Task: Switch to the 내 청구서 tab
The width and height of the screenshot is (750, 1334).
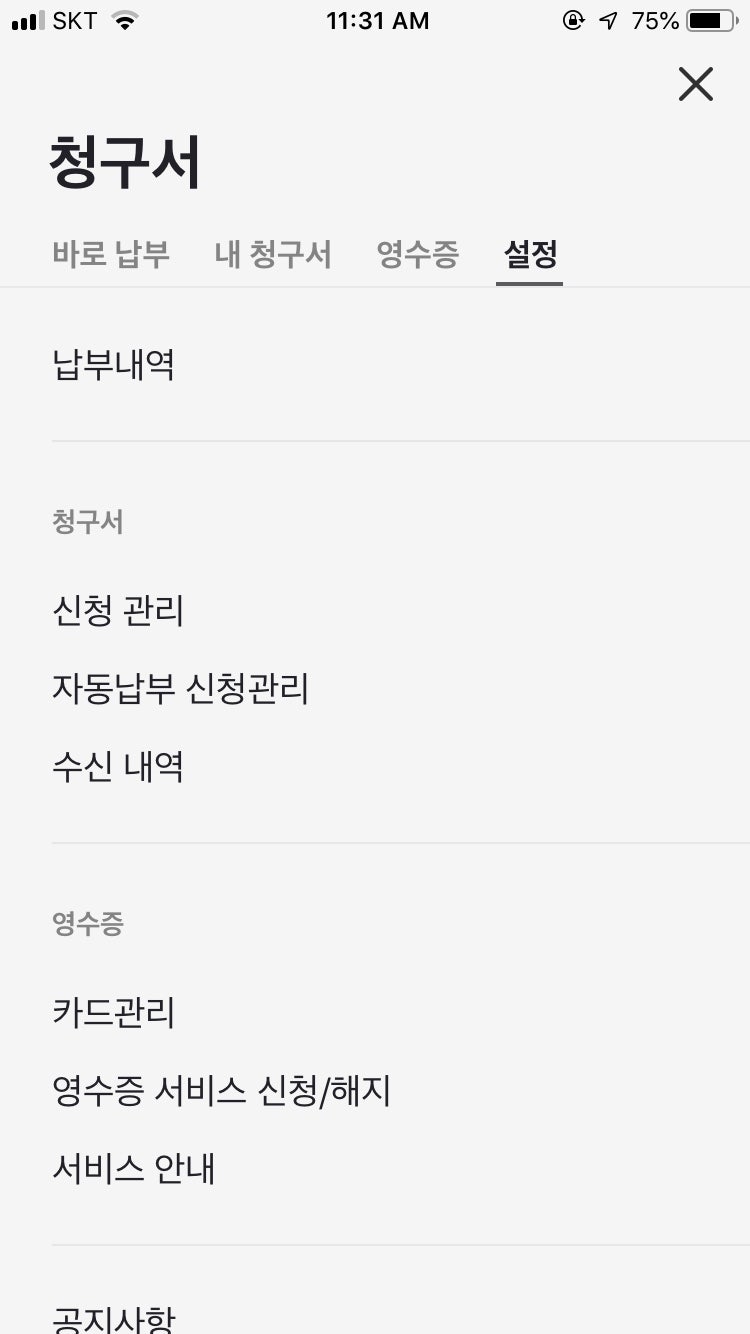Action: (273, 254)
